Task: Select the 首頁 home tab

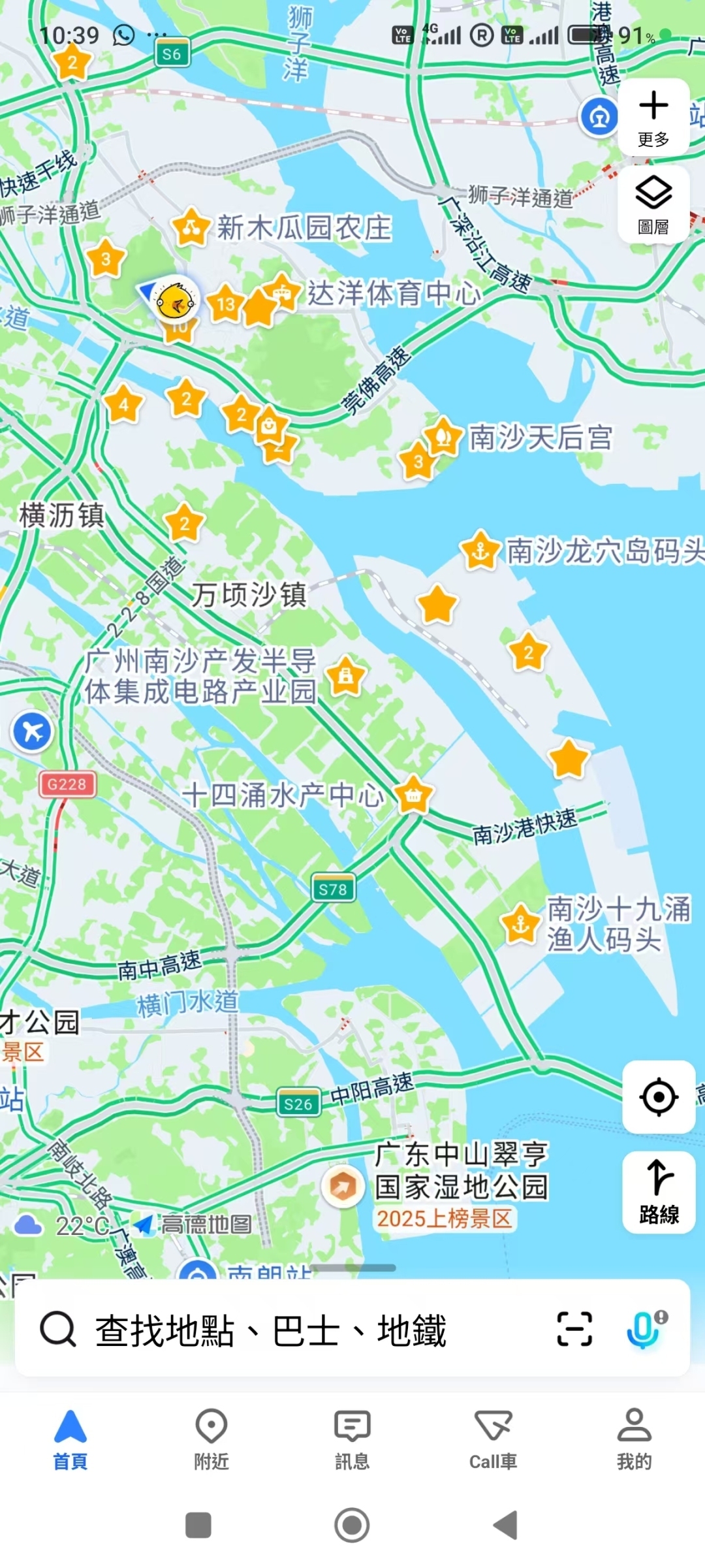Action: [70, 1439]
